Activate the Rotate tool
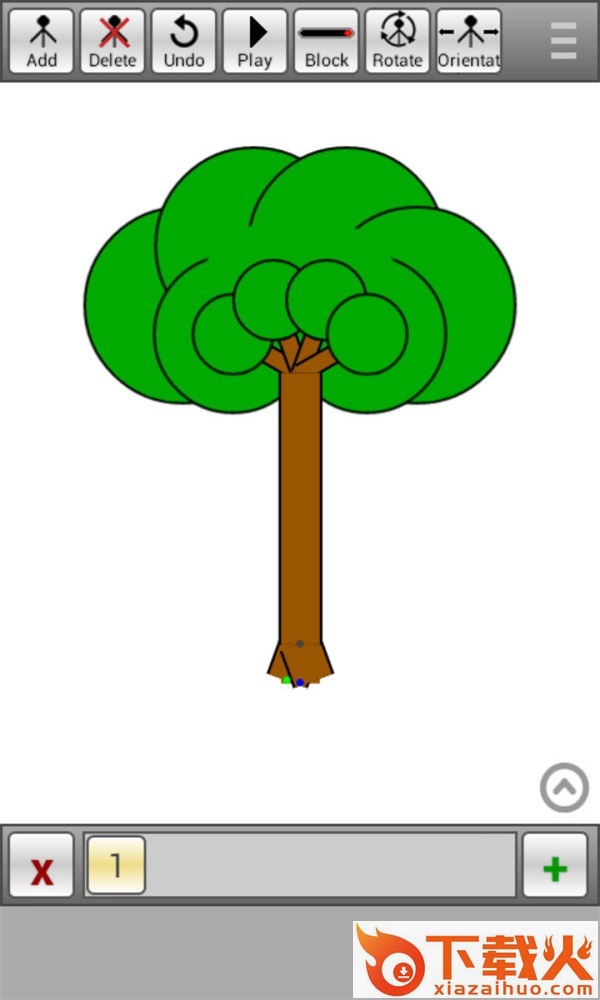The width and height of the screenshot is (600, 1000). [397, 42]
